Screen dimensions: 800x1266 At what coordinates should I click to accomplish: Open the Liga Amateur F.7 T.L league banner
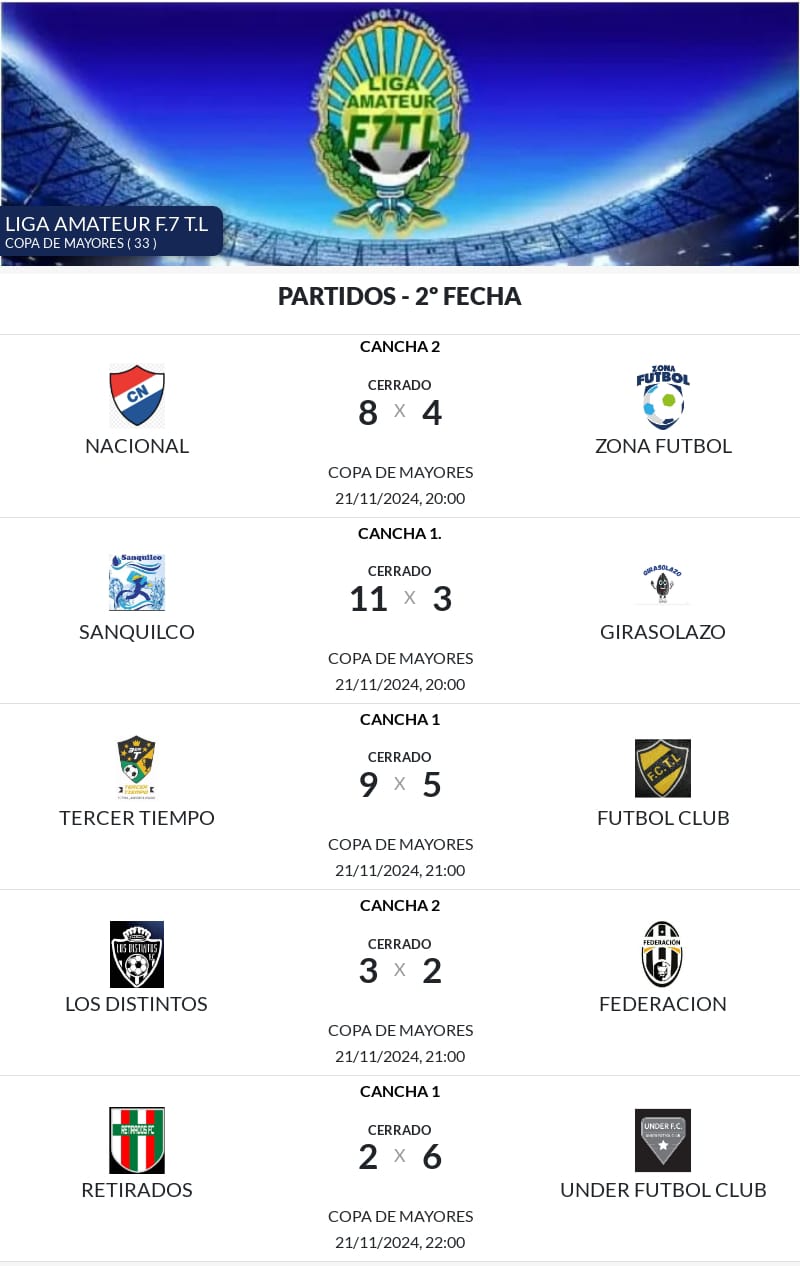coord(400,134)
